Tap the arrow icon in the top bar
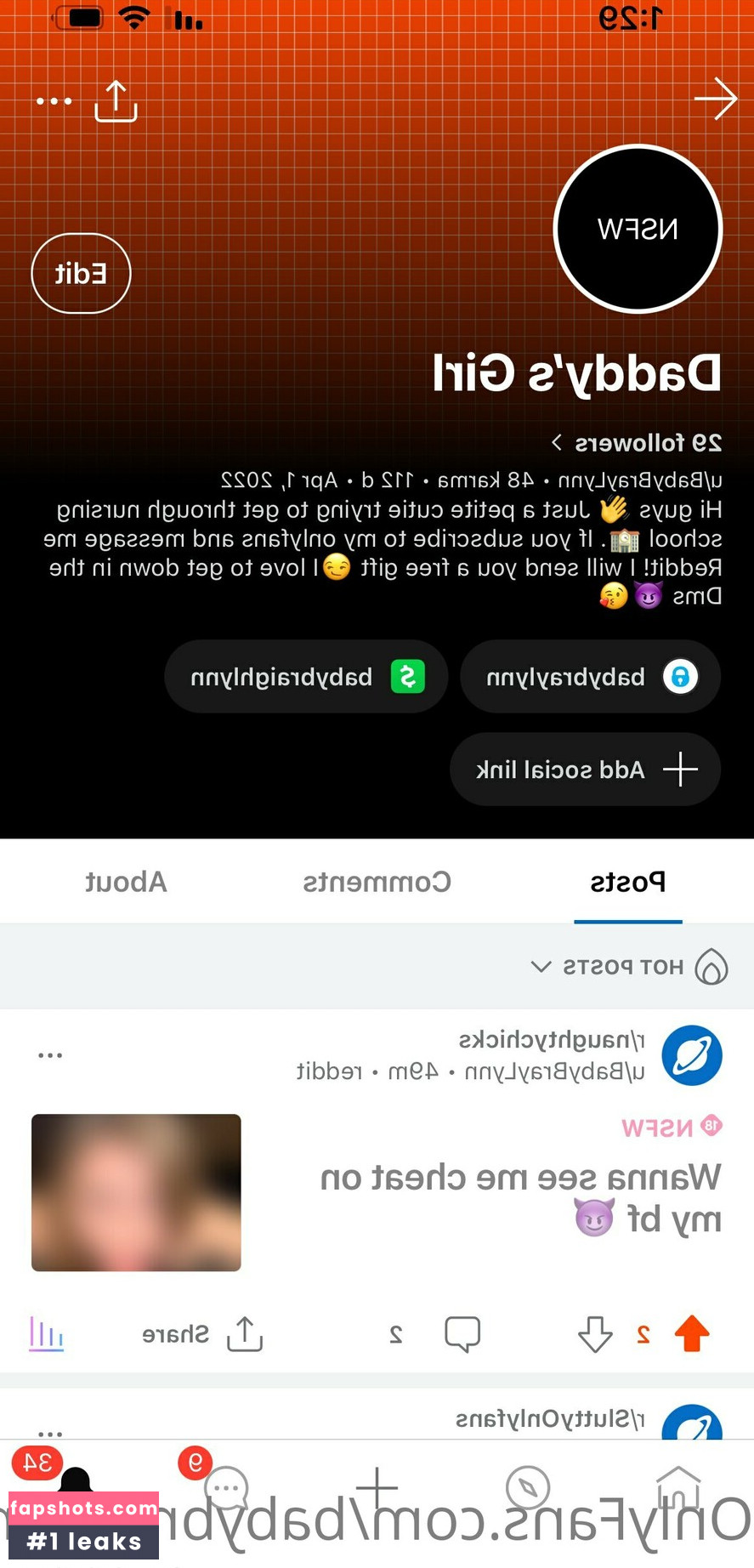 [715, 99]
